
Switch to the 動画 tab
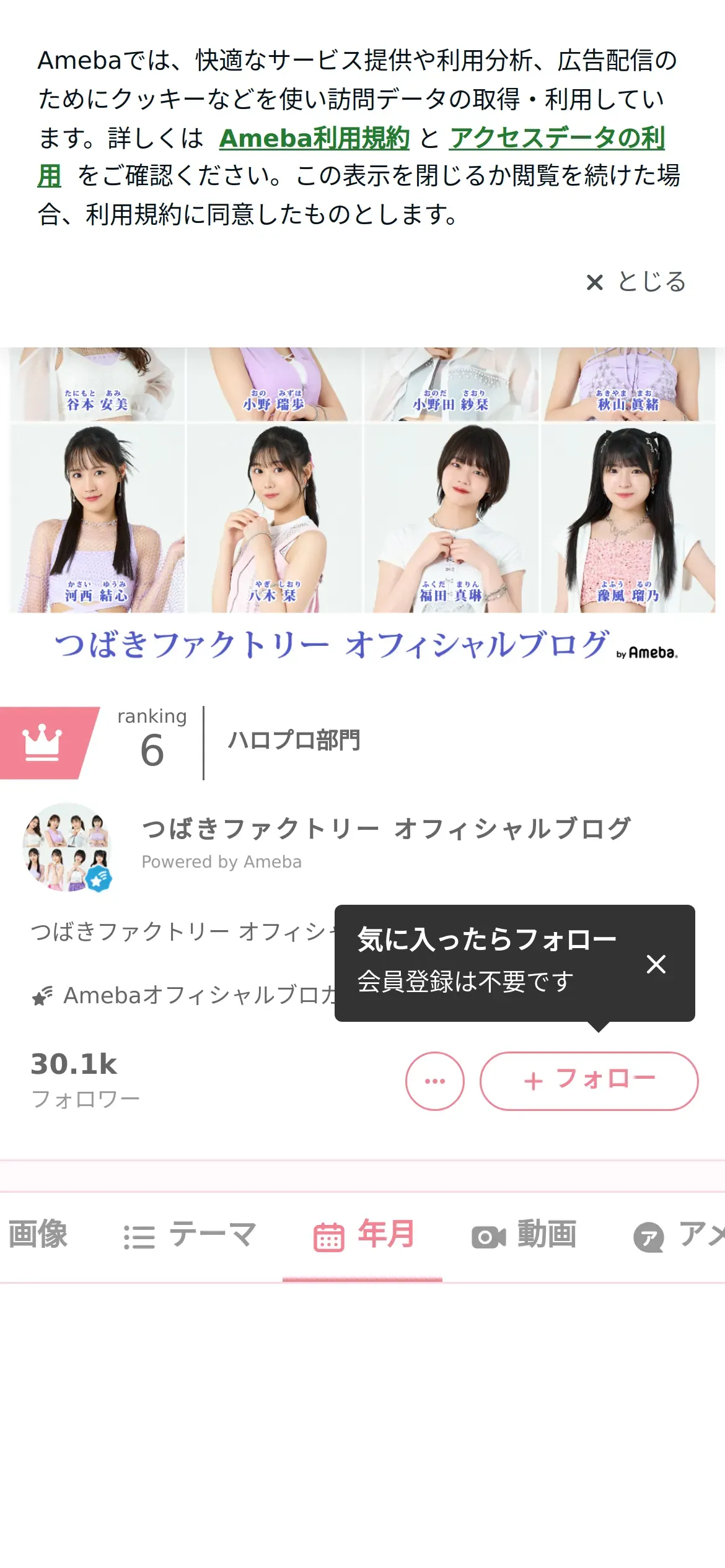(524, 1235)
